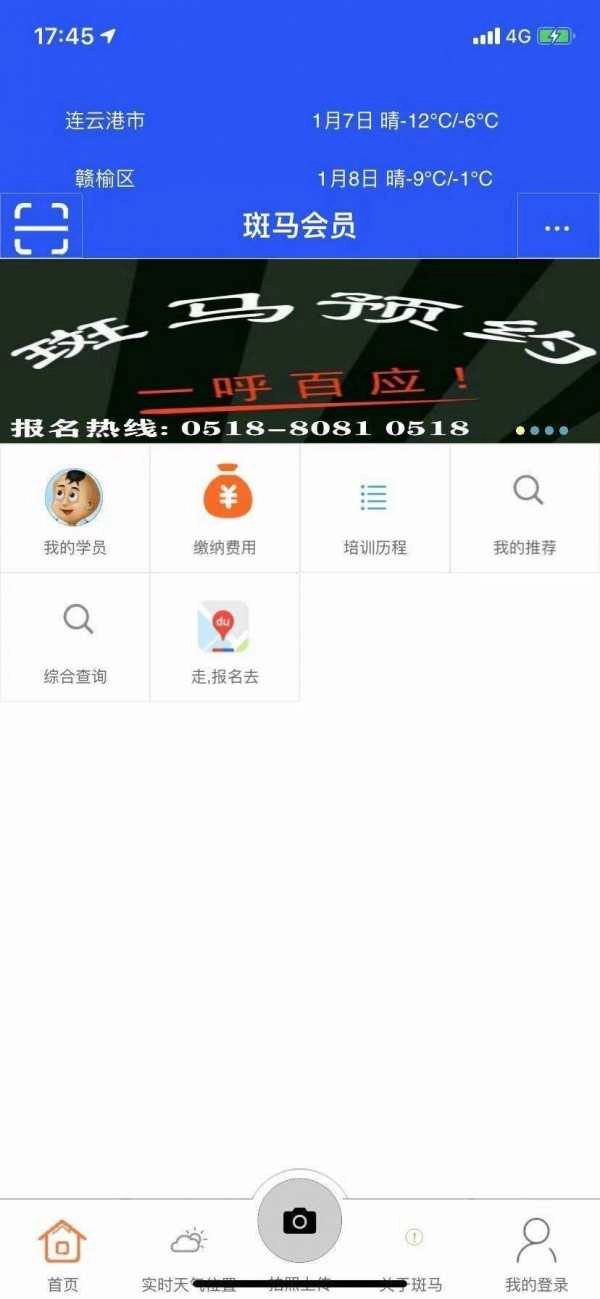View 培训历程 training history
The image size is (600, 1299).
(374, 508)
